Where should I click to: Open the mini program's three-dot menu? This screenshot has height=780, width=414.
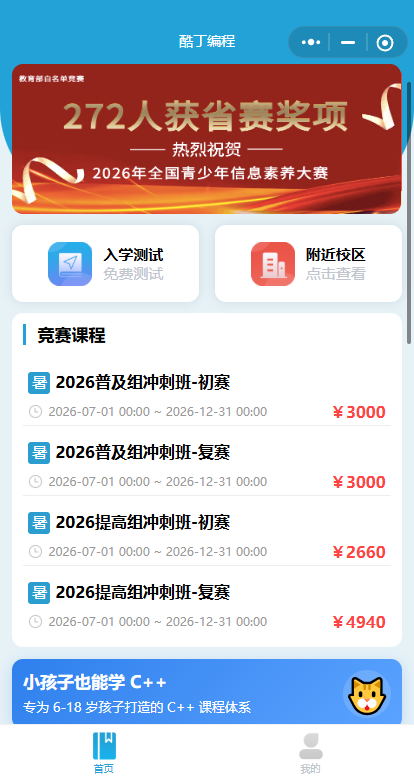pyautogui.click(x=310, y=42)
